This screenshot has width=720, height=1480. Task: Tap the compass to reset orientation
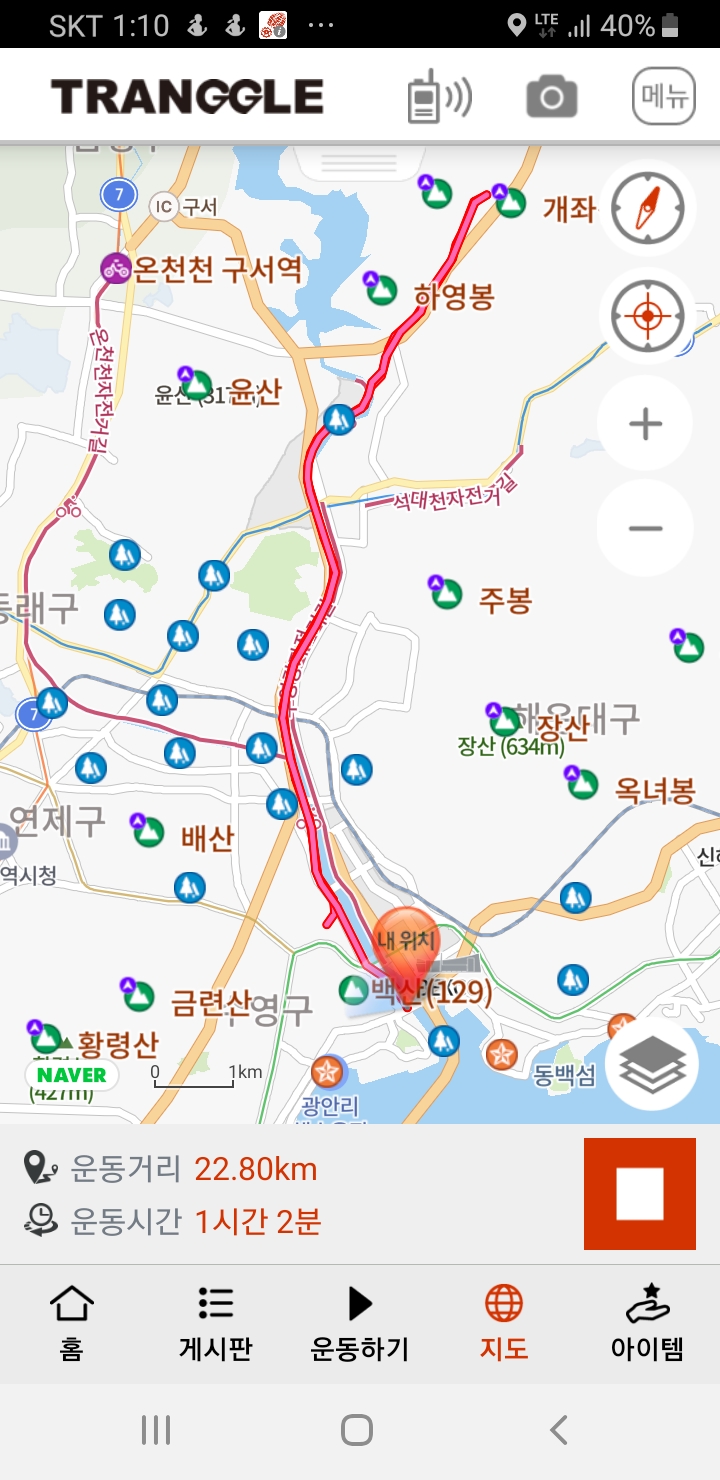pos(647,209)
